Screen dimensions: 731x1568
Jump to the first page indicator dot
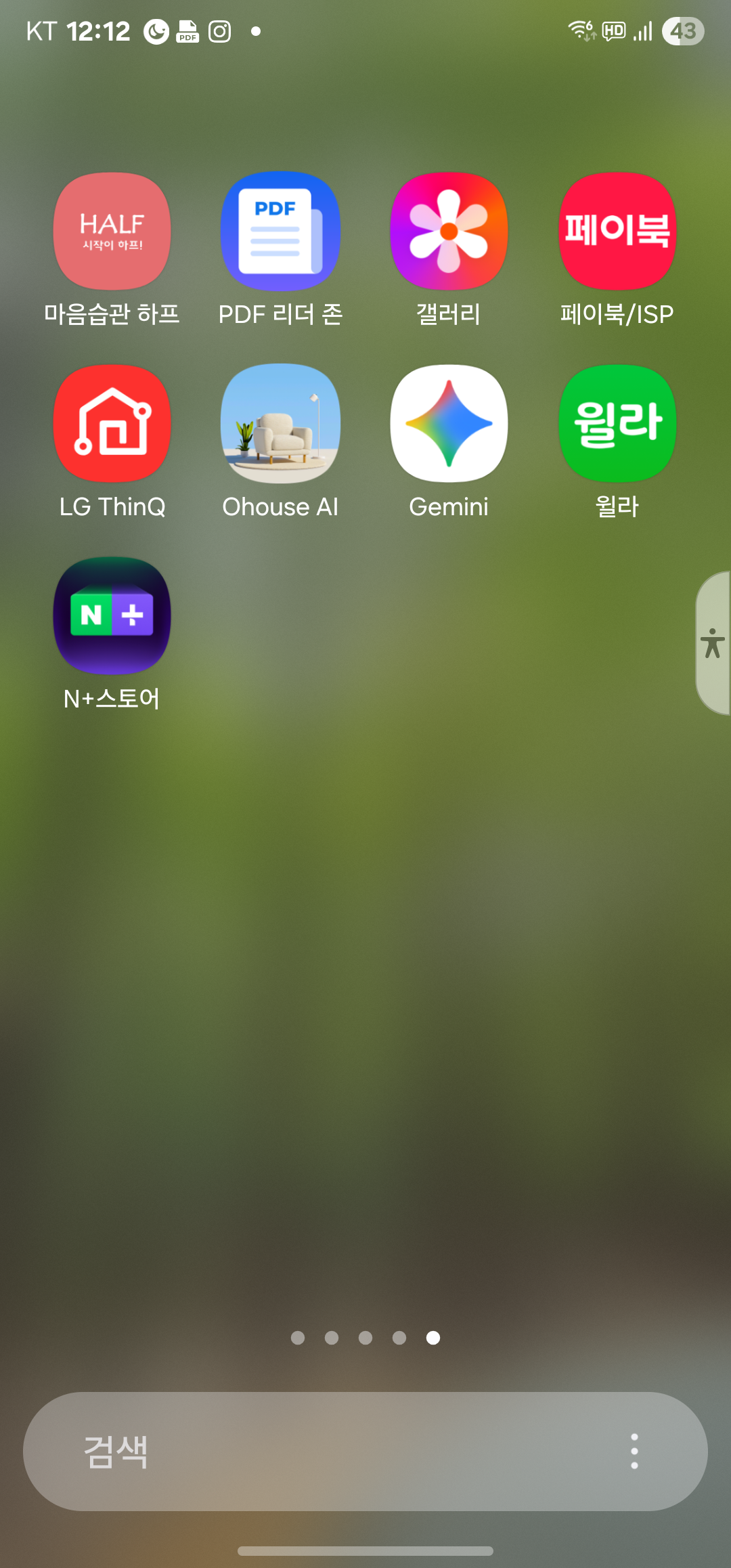298,1338
